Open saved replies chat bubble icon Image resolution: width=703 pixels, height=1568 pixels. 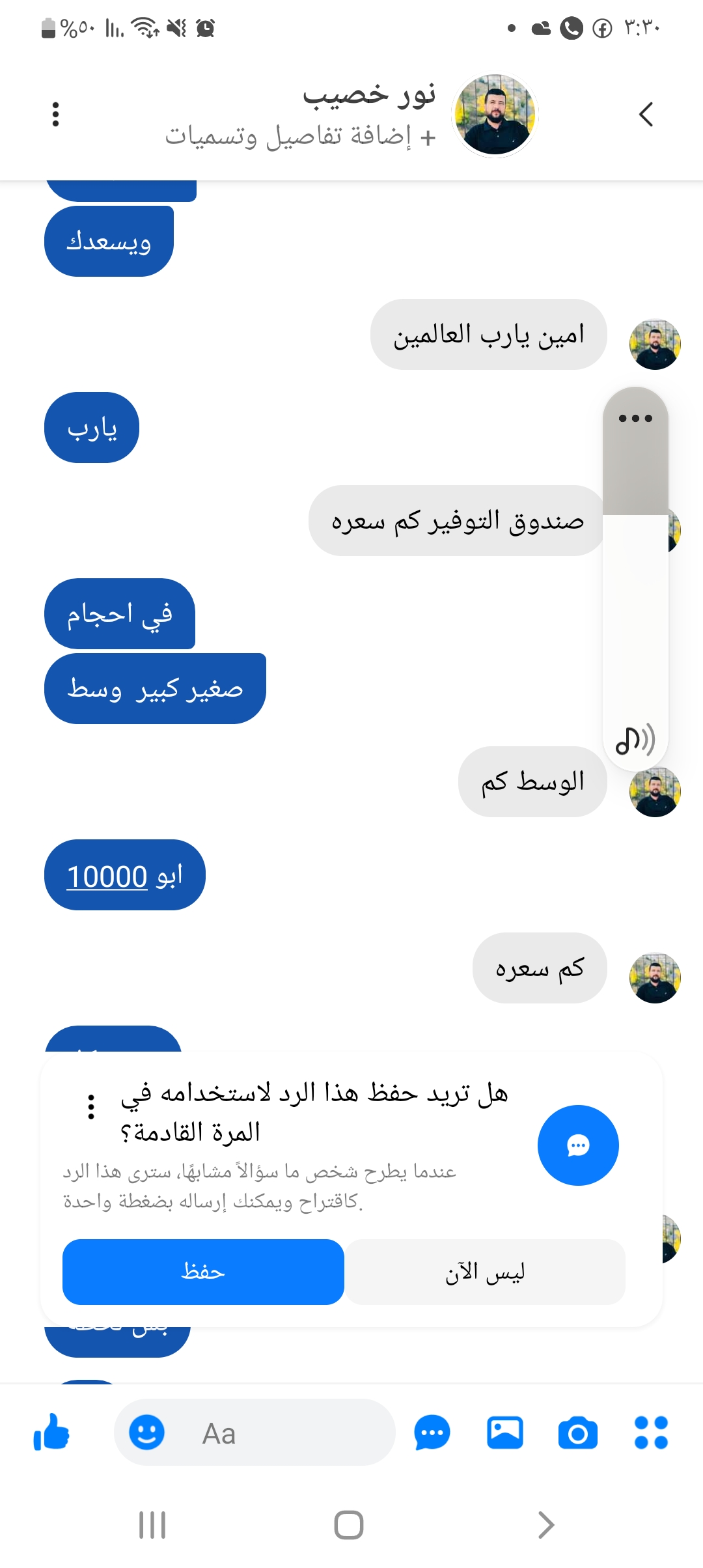point(432,1433)
